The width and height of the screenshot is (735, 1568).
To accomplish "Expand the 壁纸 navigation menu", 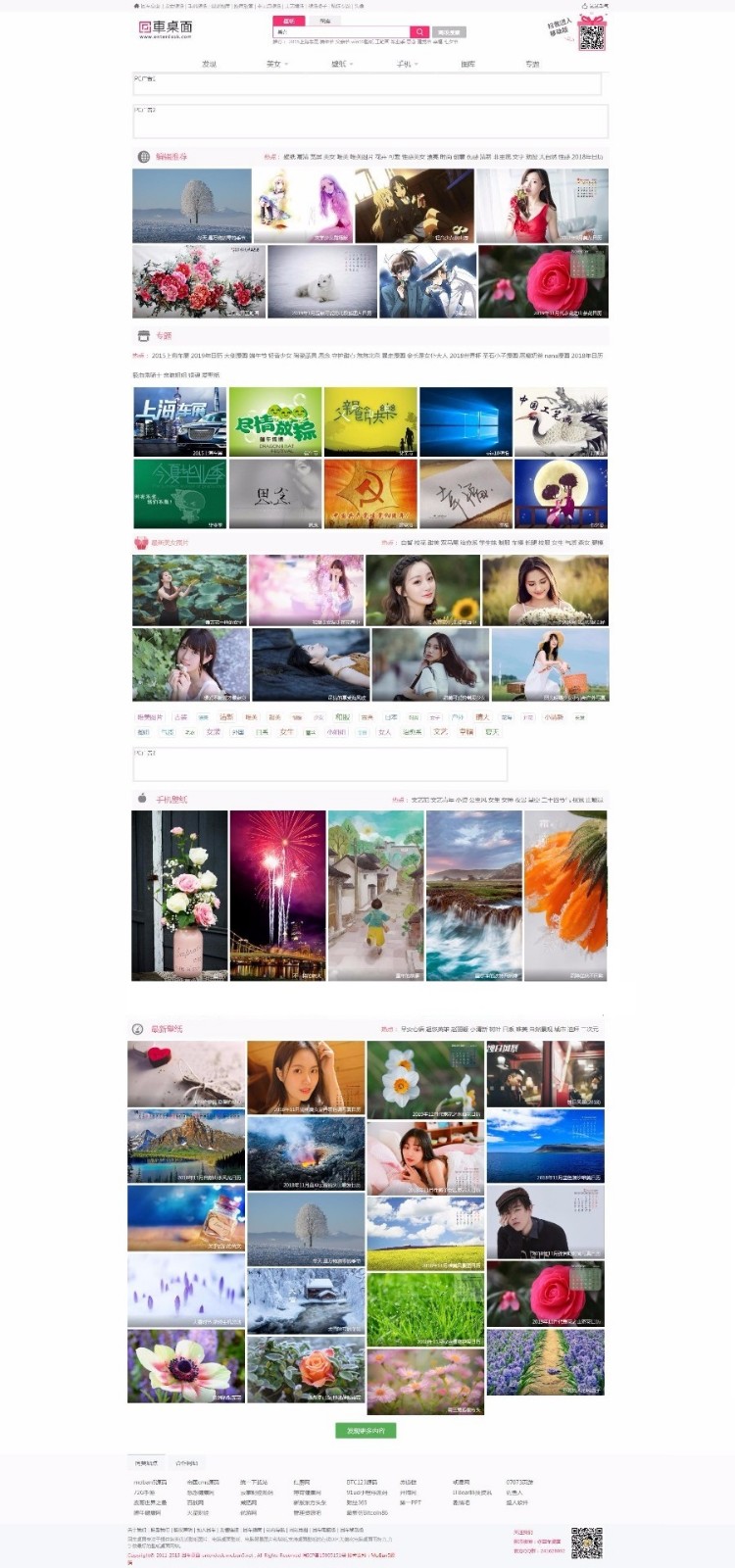I will [x=340, y=64].
